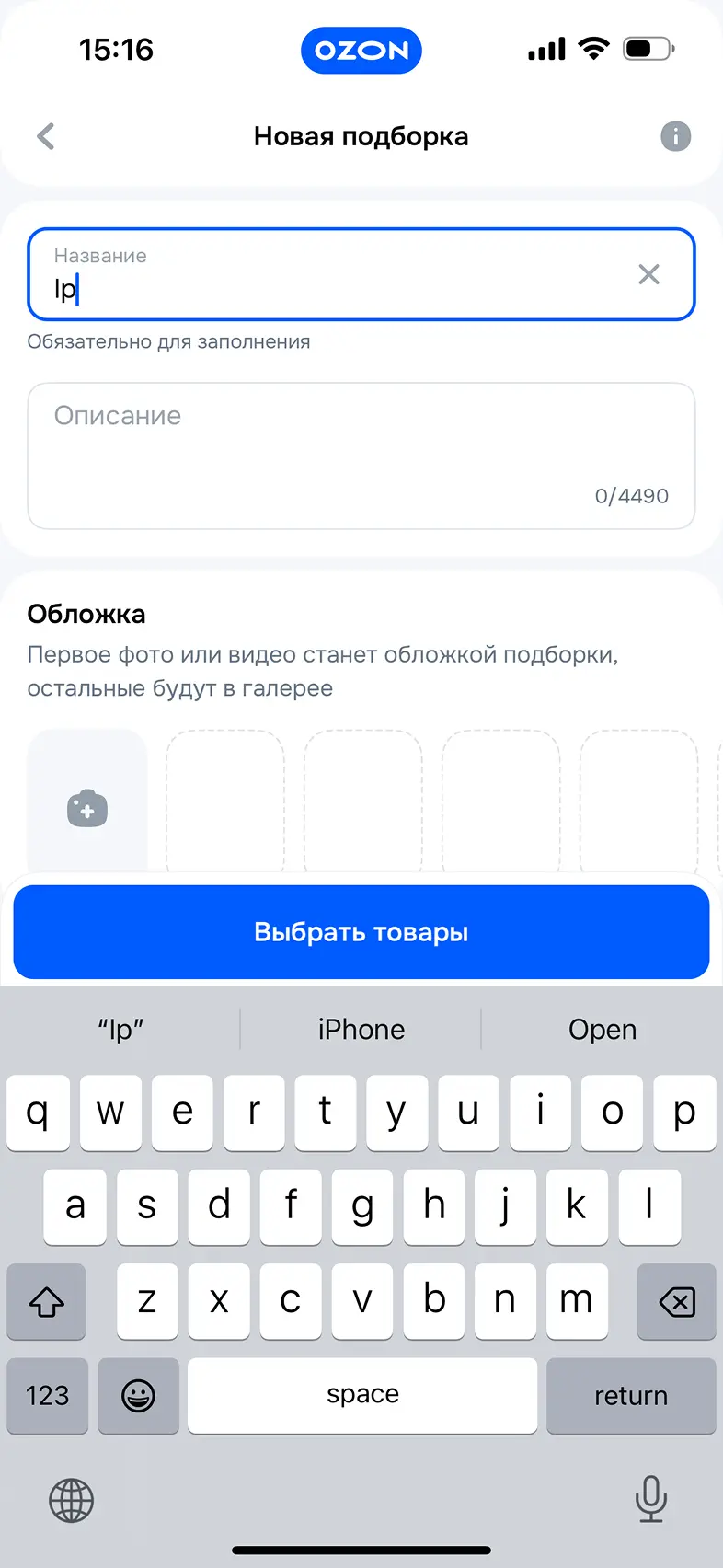723x1568 pixels.
Task: Clear the Название field text
Action: tap(648, 274)
